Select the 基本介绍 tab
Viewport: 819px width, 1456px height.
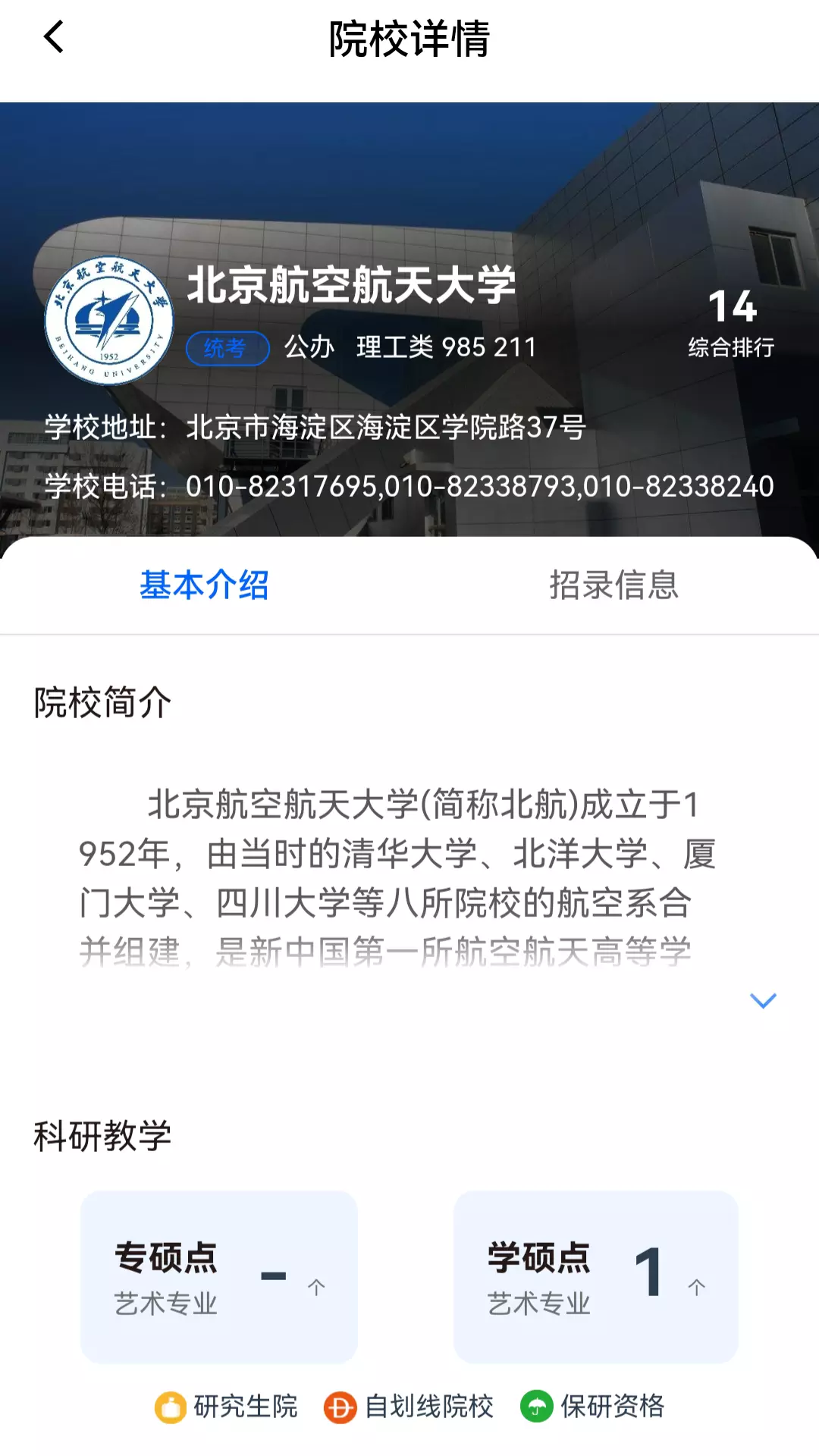[204, 585]
